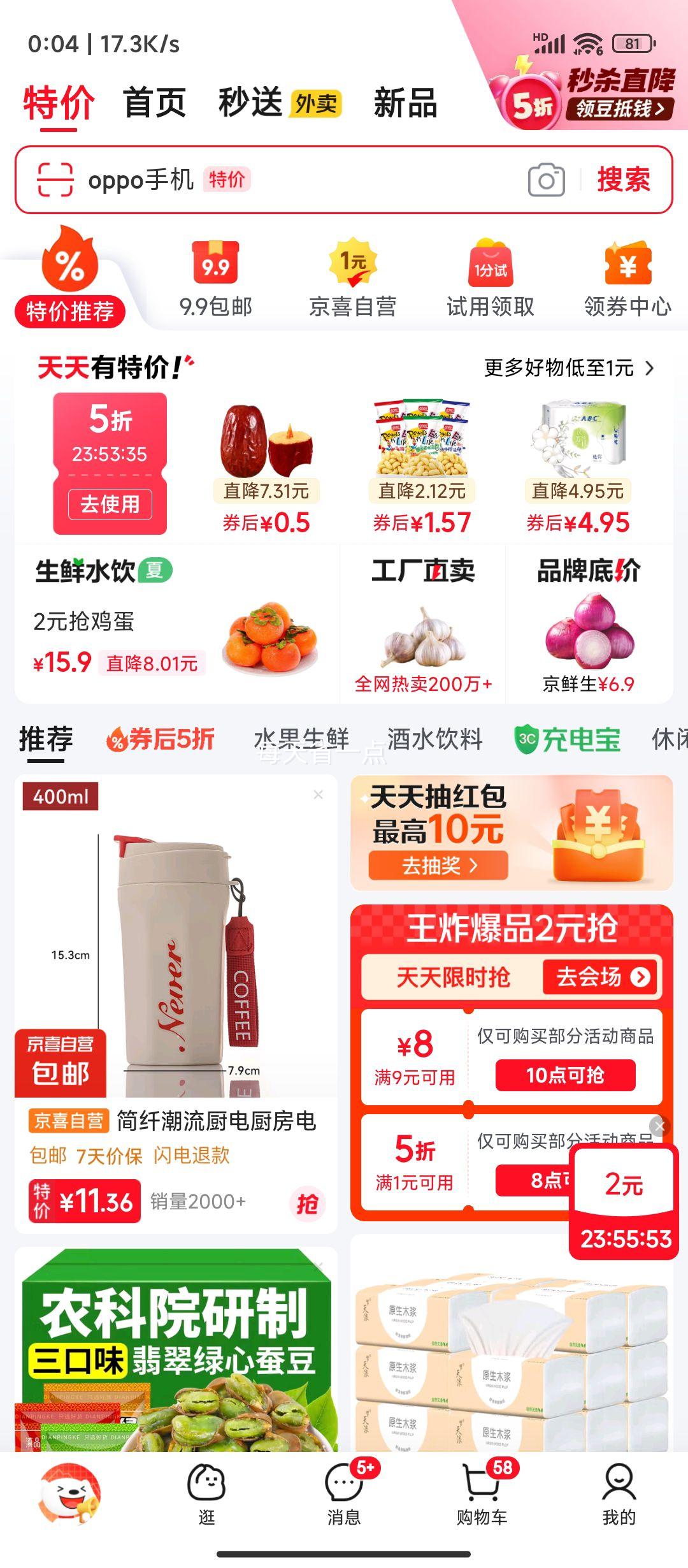Tap 去抽奖 on red packet banner
This screenshot has width=688, height=1568.
tap(438, 866)
